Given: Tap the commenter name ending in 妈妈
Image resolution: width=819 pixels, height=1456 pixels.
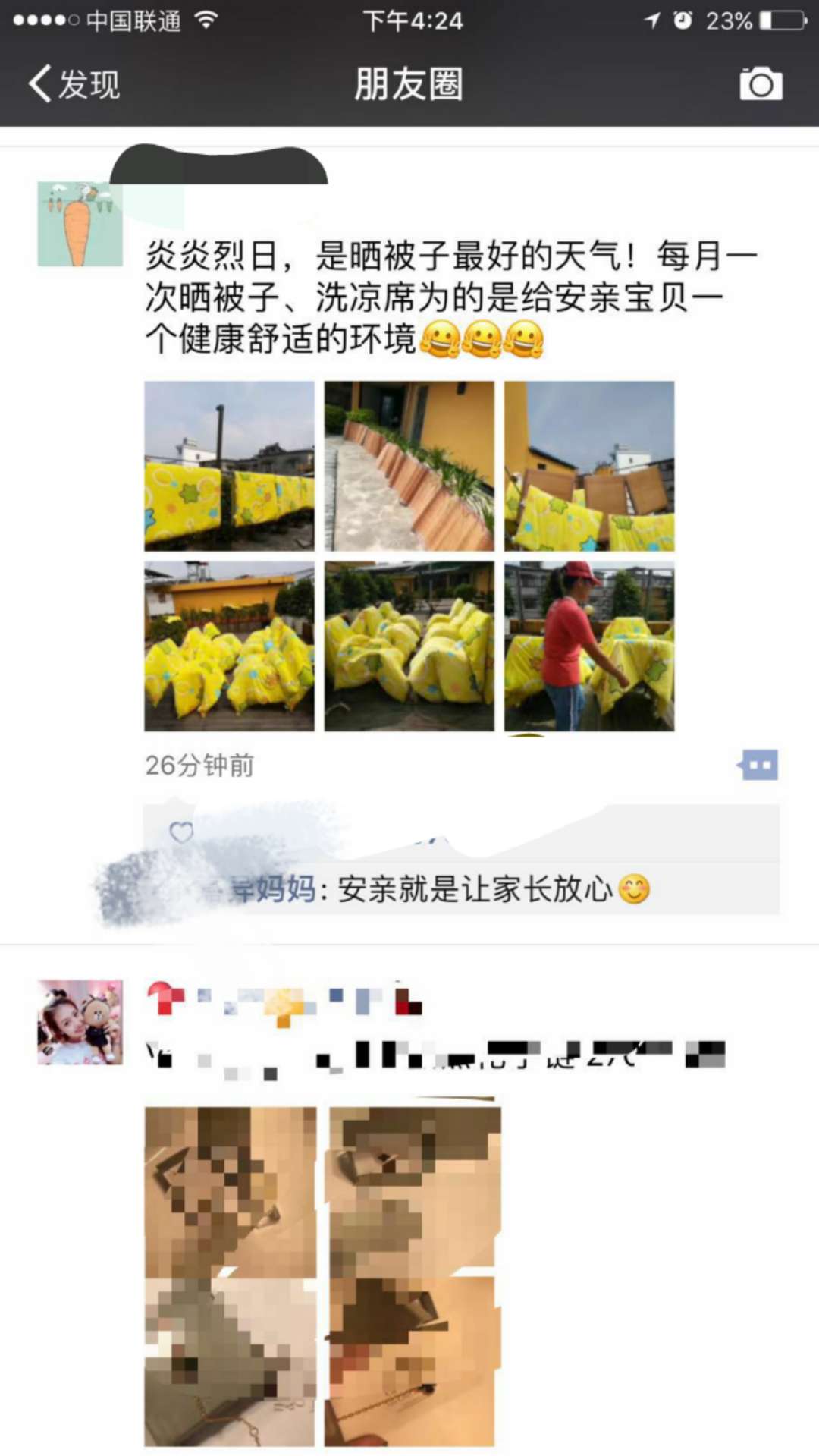Looking at the screenshot, I should [x=273, y=888].
